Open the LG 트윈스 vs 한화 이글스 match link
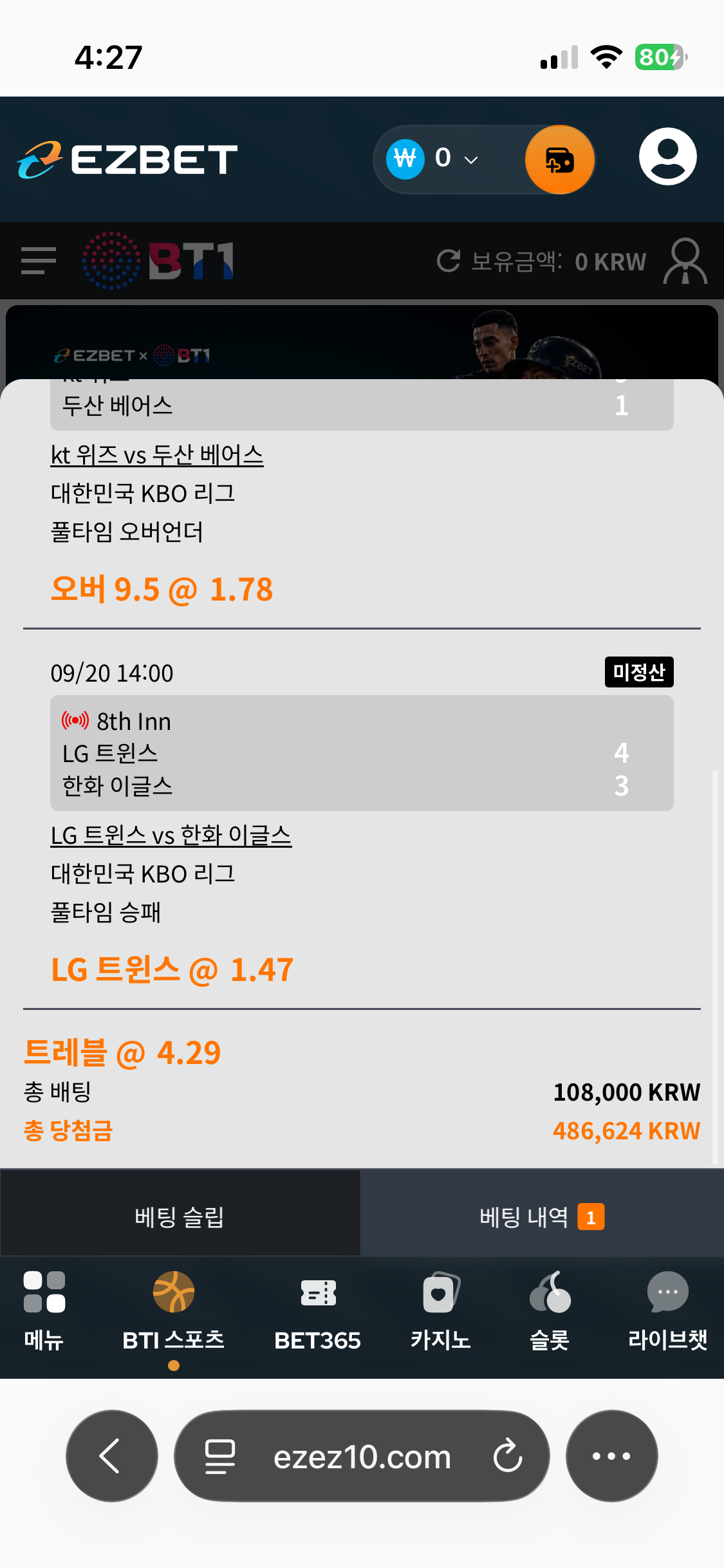This screenshot has width=724, height=1568. tap(171, 835)
